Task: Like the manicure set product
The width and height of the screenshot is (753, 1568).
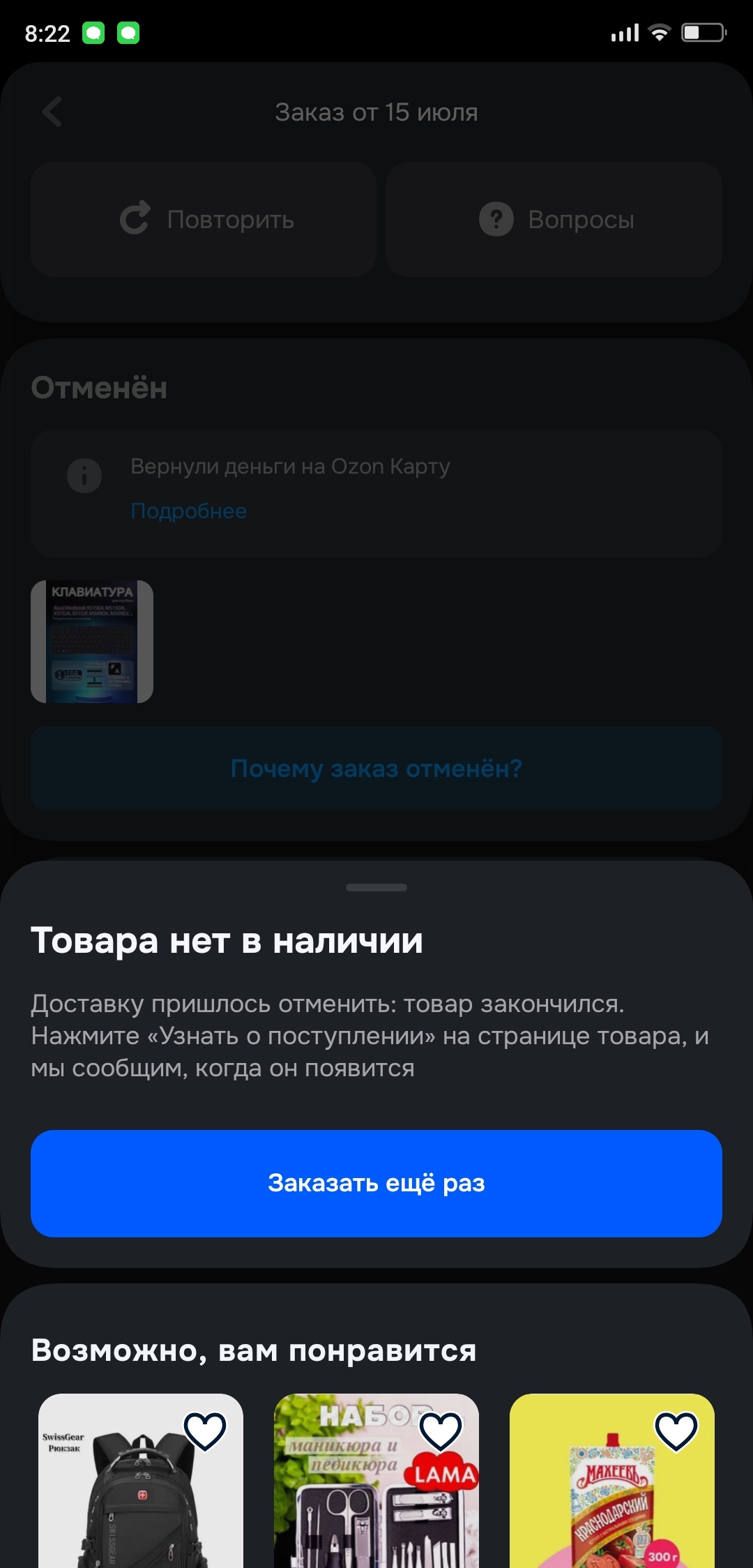Action: [441, 1431]
